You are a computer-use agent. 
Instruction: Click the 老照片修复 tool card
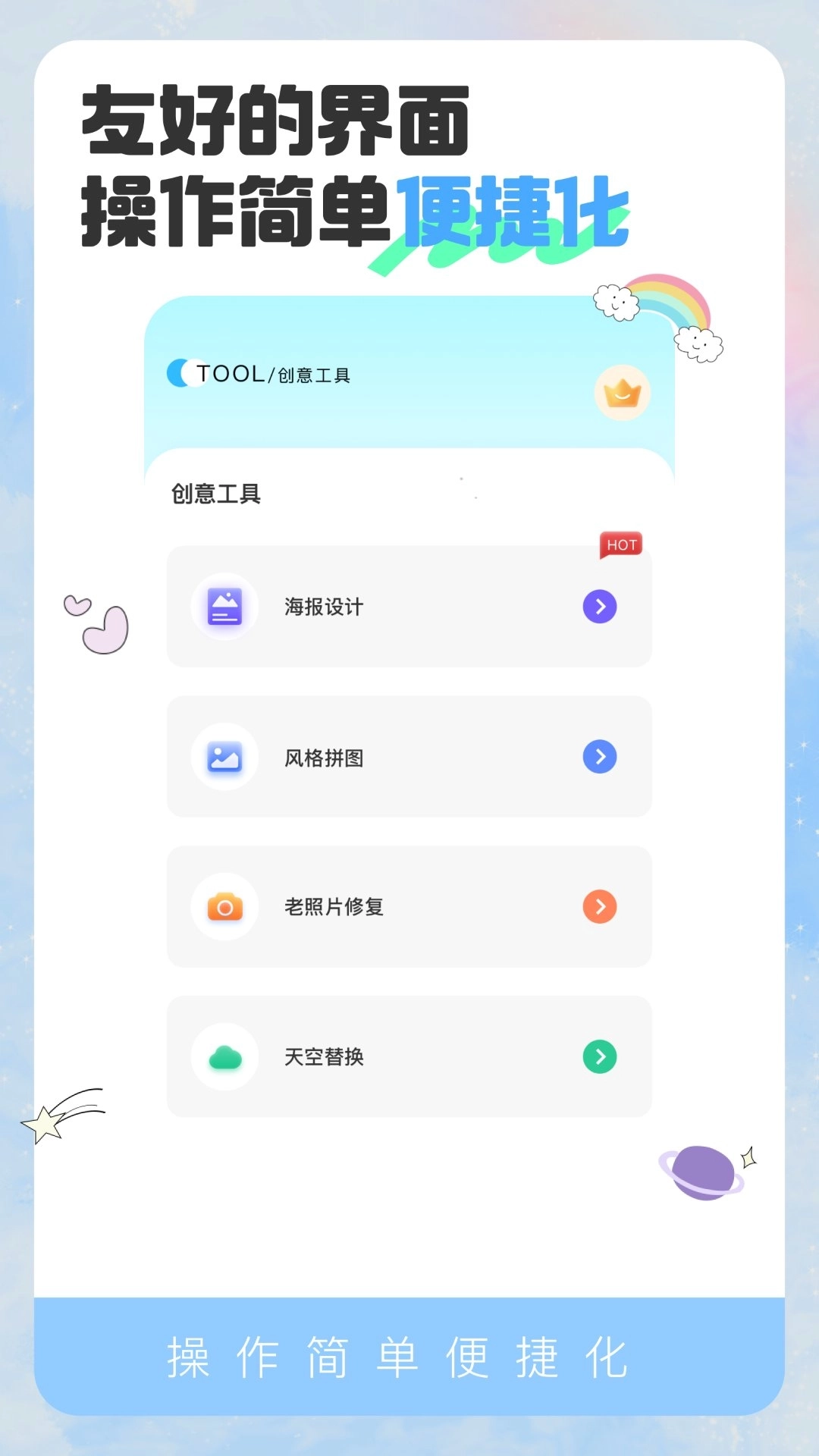[409, 905]
